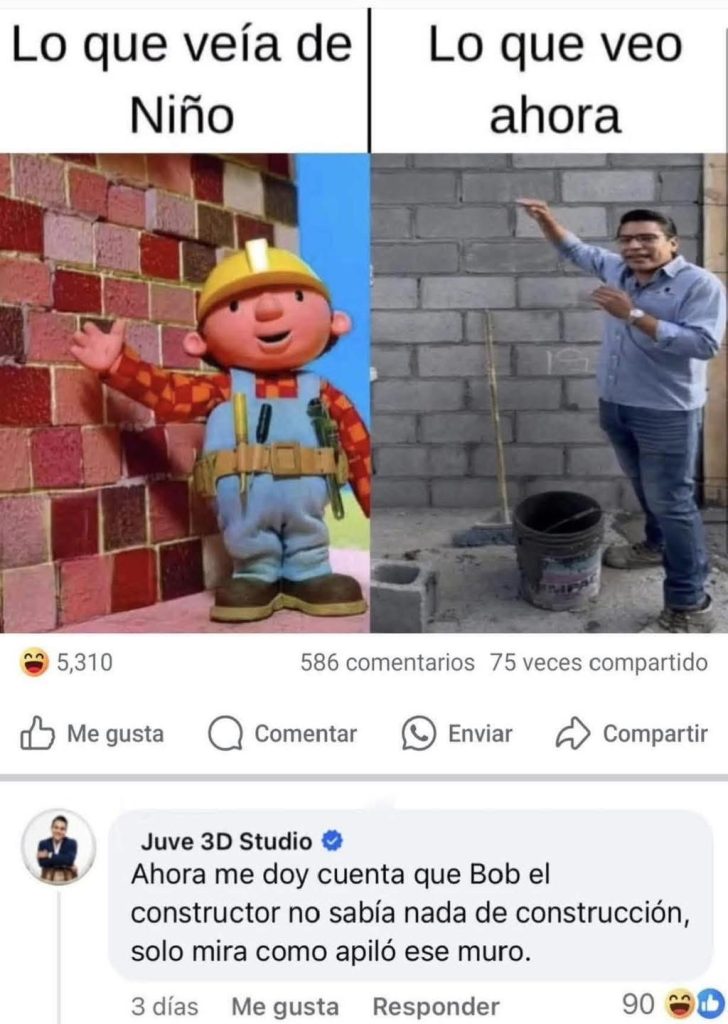This screenshot has height=1024, width=728.
Task: Like the post with Me gusta
Action: coord(92,734)
